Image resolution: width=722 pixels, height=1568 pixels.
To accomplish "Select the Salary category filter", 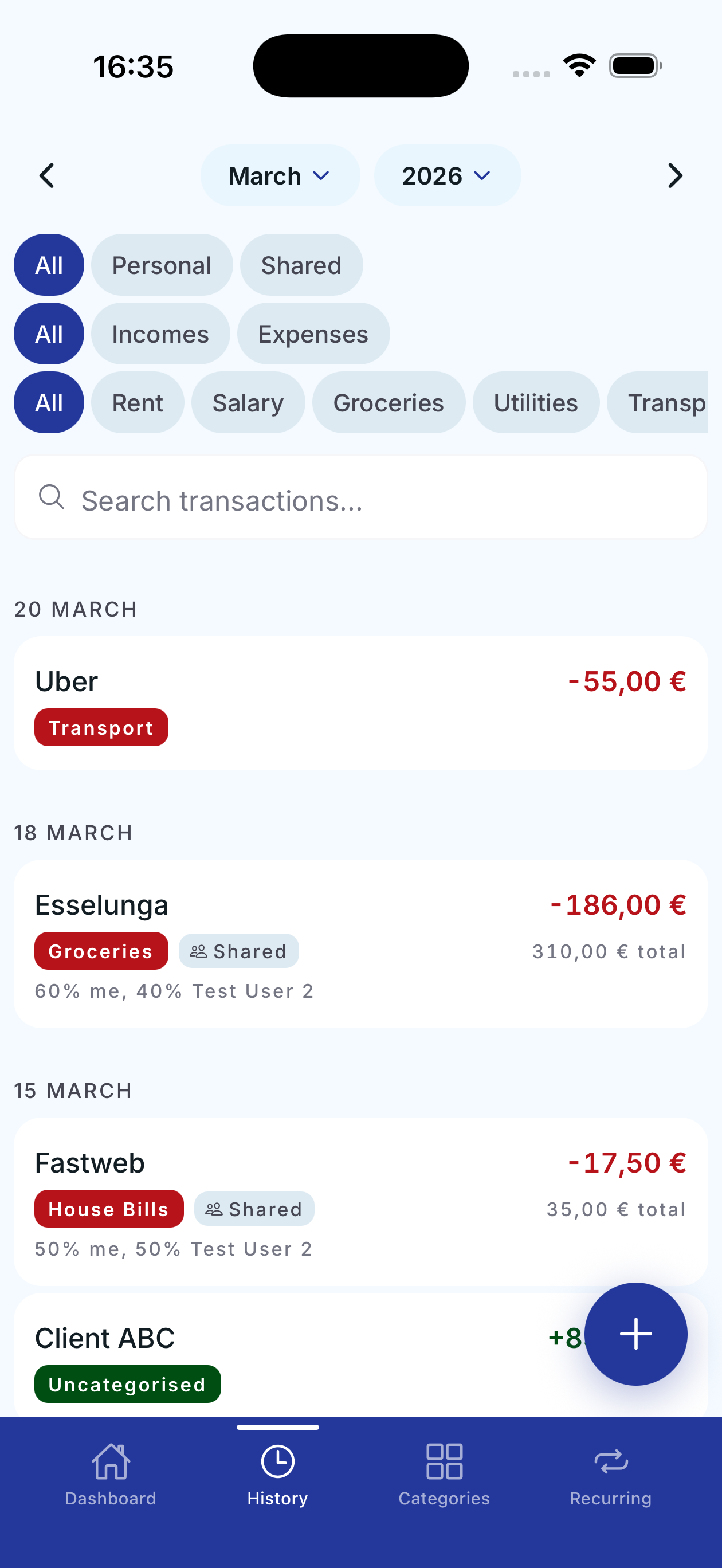I will [248, 402].
